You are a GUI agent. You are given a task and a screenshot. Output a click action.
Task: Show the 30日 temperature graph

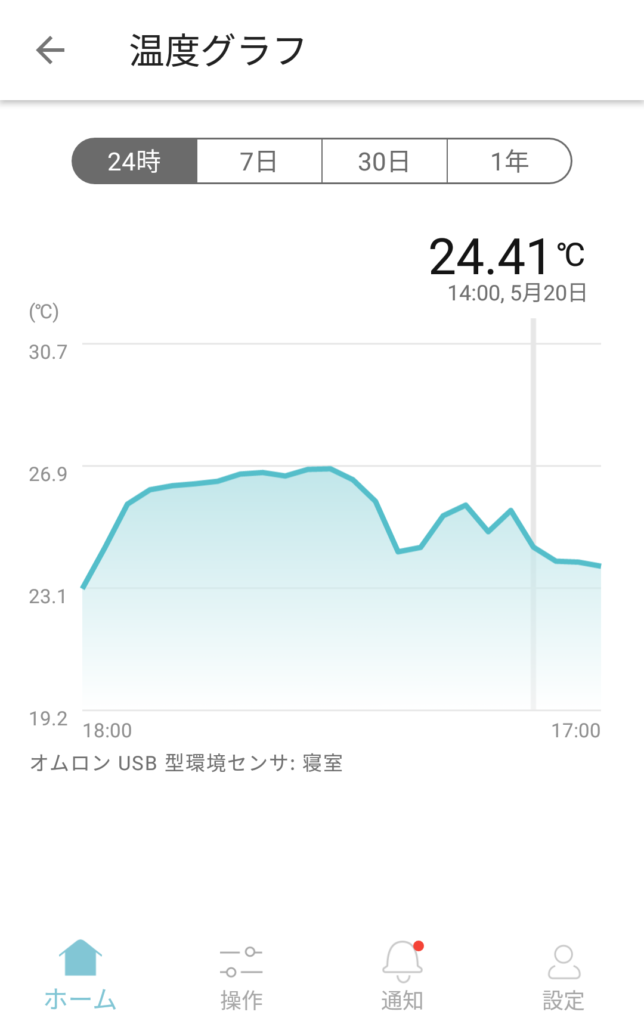pos(384,161)
